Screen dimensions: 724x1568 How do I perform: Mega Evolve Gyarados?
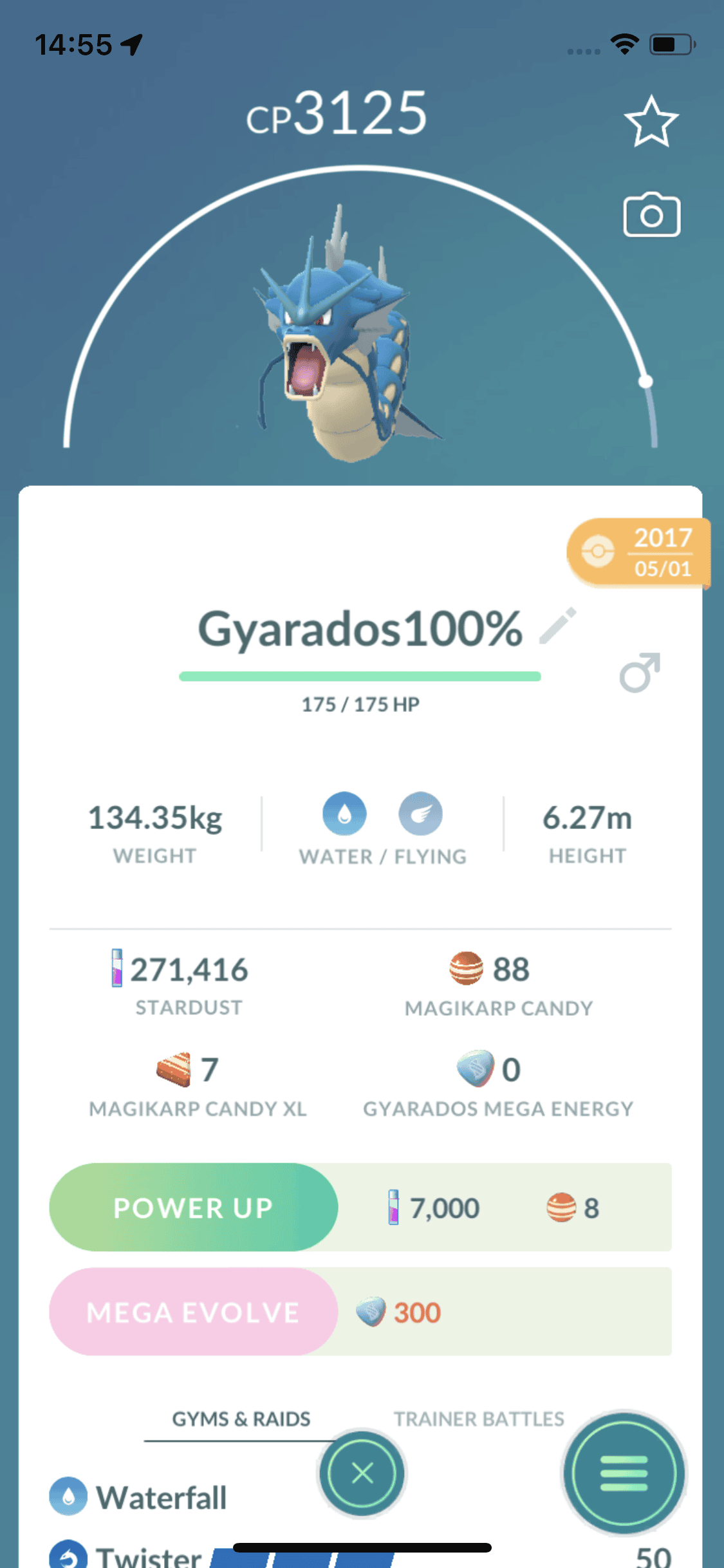coord(193,1312)
